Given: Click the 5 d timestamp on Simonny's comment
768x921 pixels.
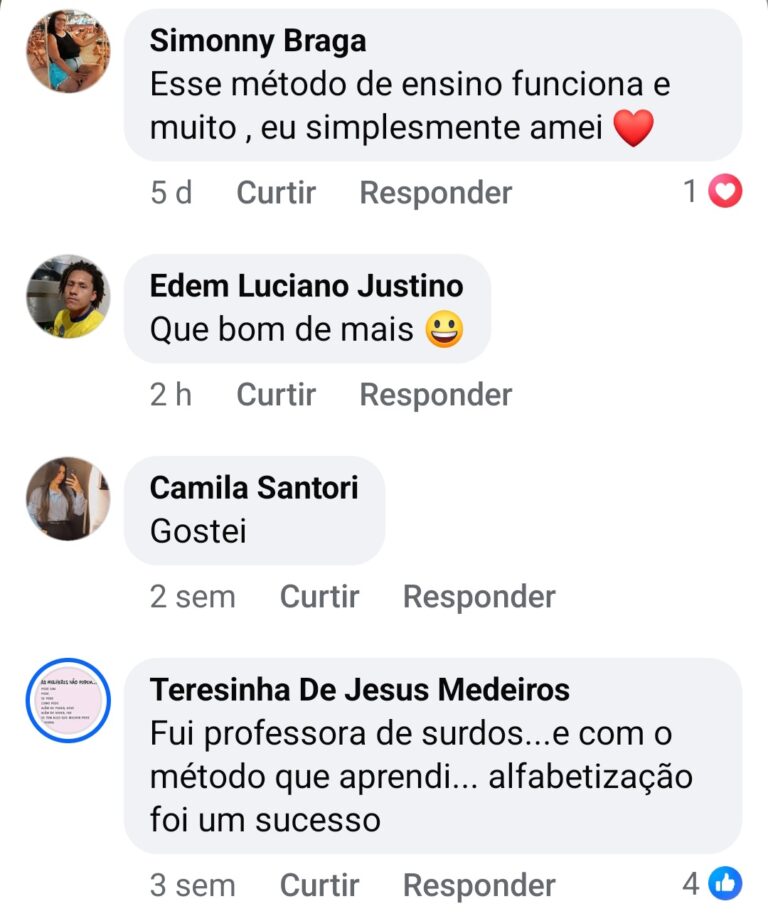Looking at the screenshot, I should coord(170,192).
